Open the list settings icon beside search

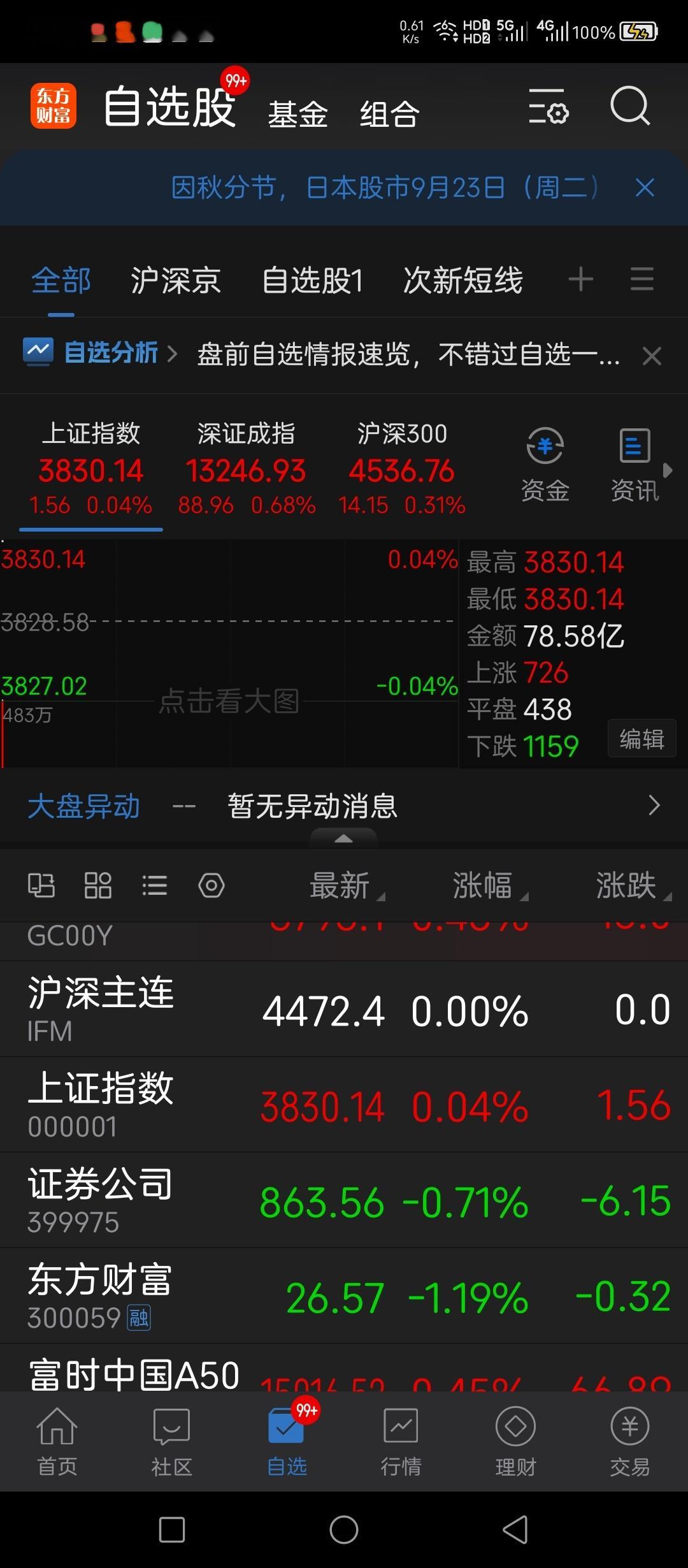(x=548, y=106)
